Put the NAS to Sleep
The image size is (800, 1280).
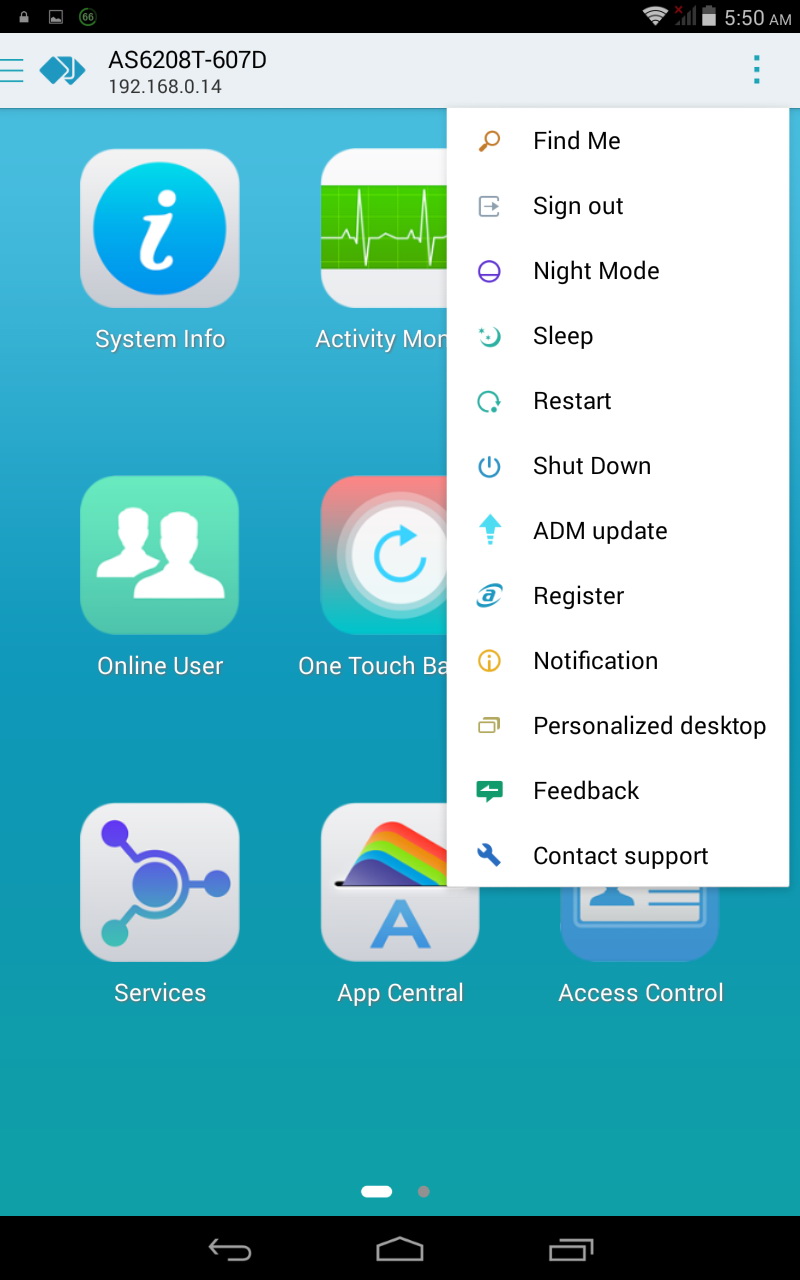(618, 336)
